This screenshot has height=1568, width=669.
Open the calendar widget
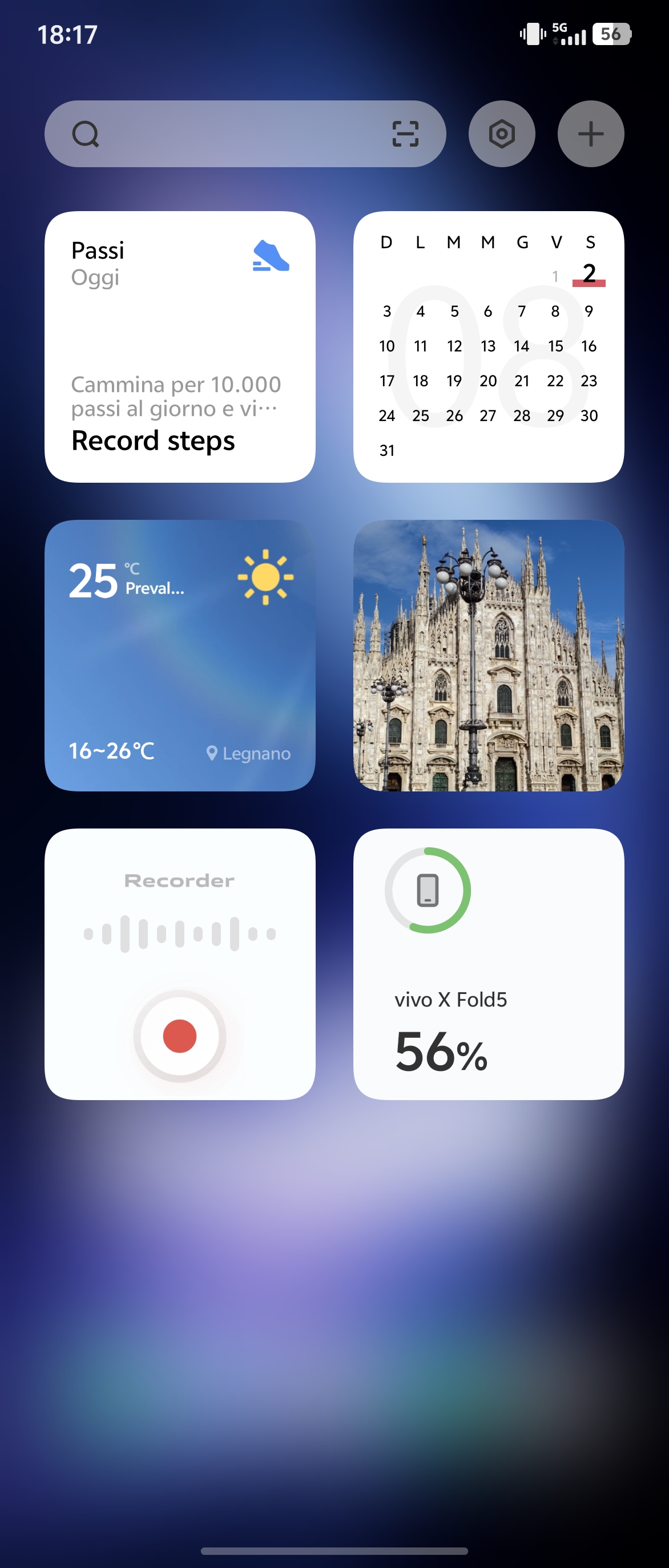(488, 347)
